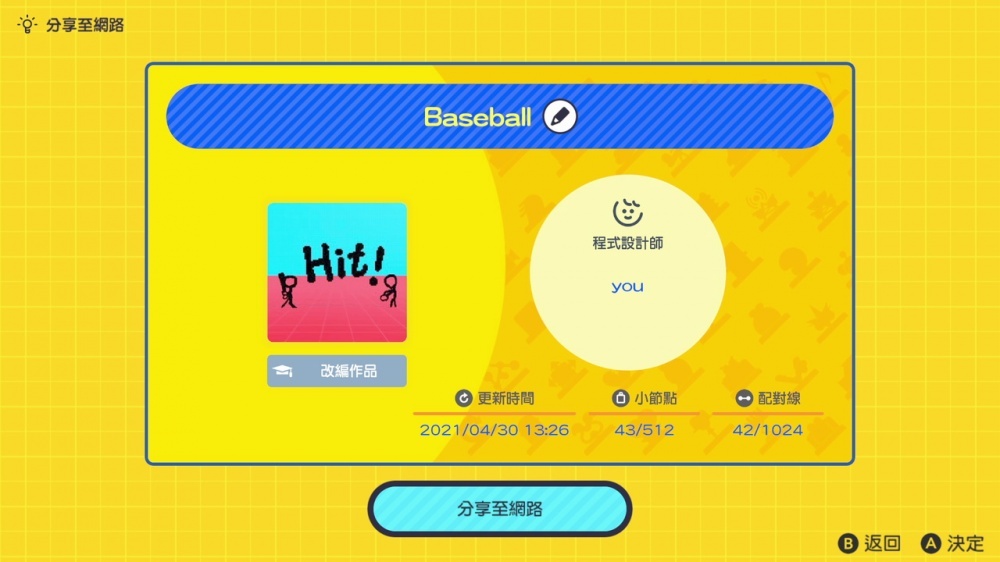Tap the 分享至網路 share button

(x=499, y=509)
